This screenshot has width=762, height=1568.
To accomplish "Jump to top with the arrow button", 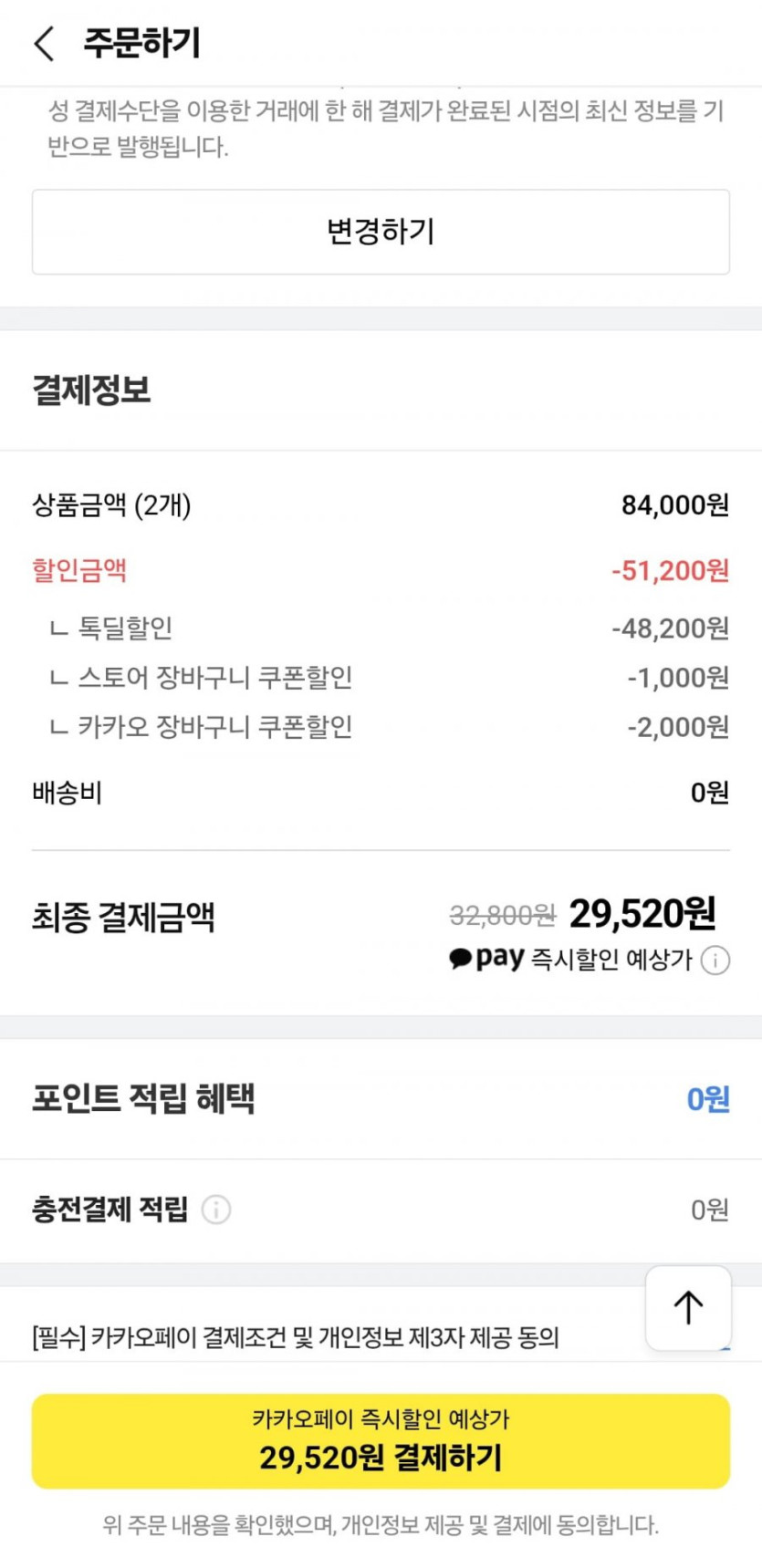I will [688, 1307].
